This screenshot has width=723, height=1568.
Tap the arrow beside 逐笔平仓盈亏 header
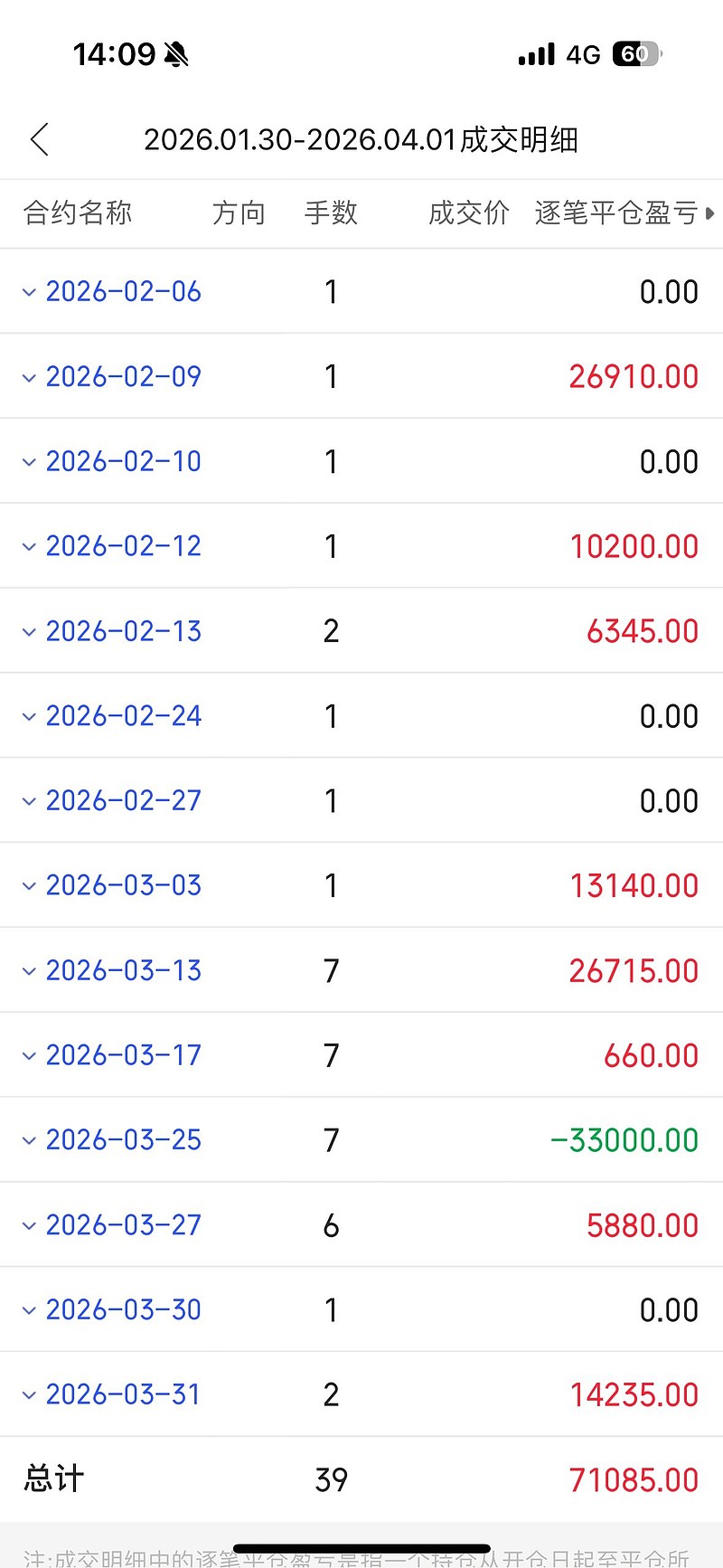click(x=710, y=213)
